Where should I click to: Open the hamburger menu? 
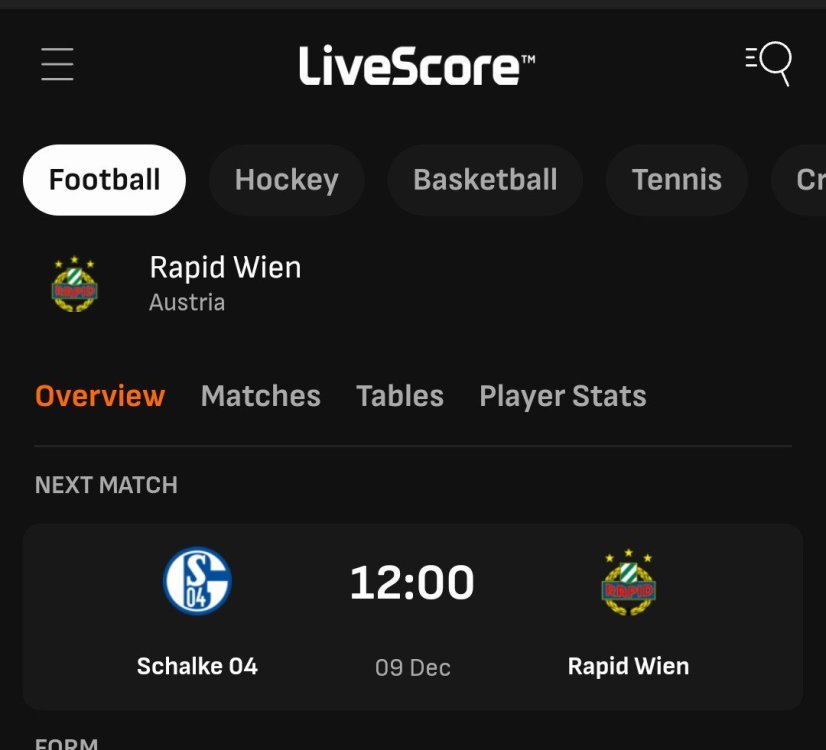[x=57, y=64]
